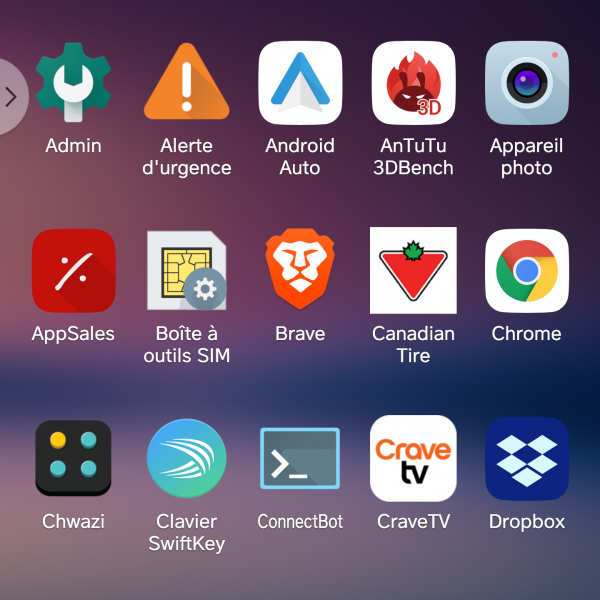
Task: Launch ConnectBot
Action: [x=300, y=458]
